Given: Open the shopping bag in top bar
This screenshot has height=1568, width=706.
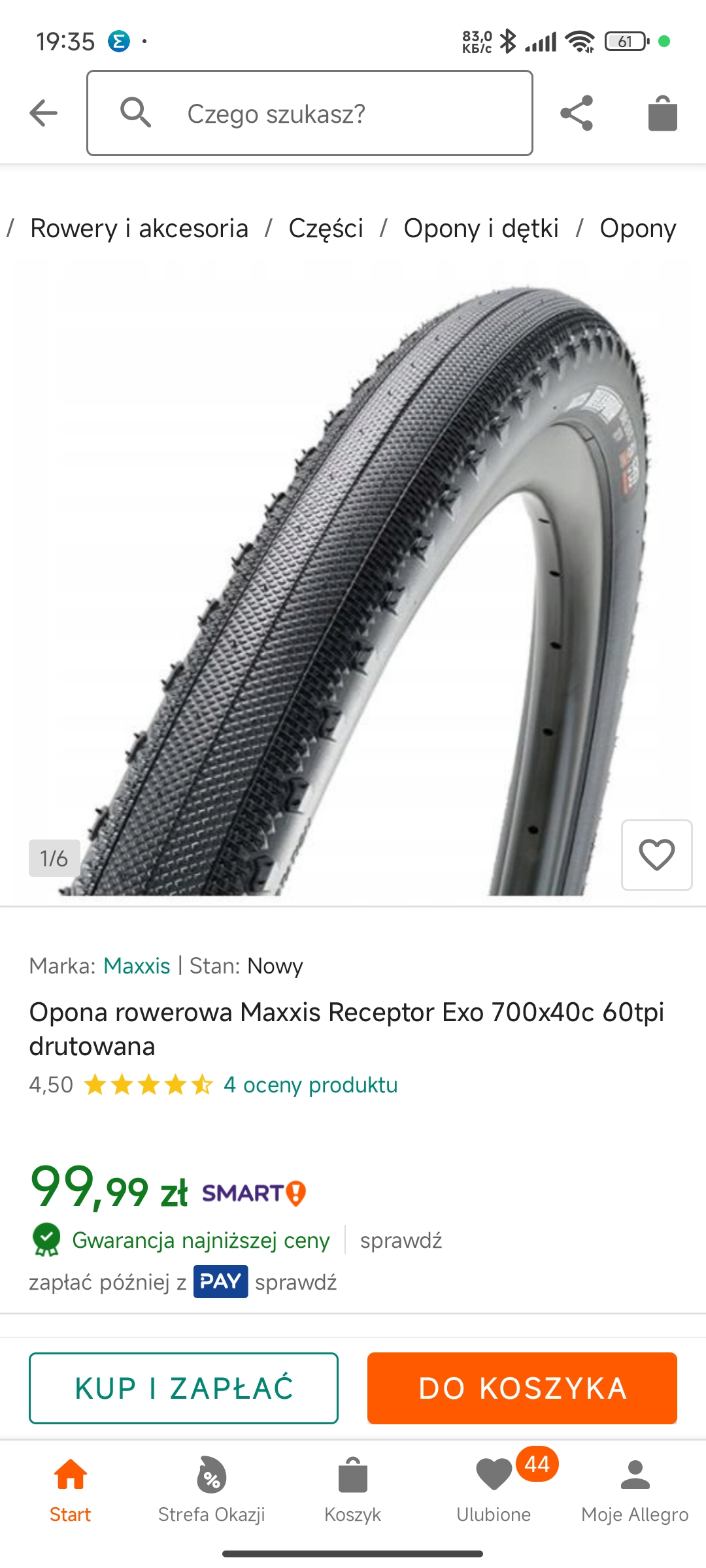Looking at the screenshot, I should pos(662,113).
